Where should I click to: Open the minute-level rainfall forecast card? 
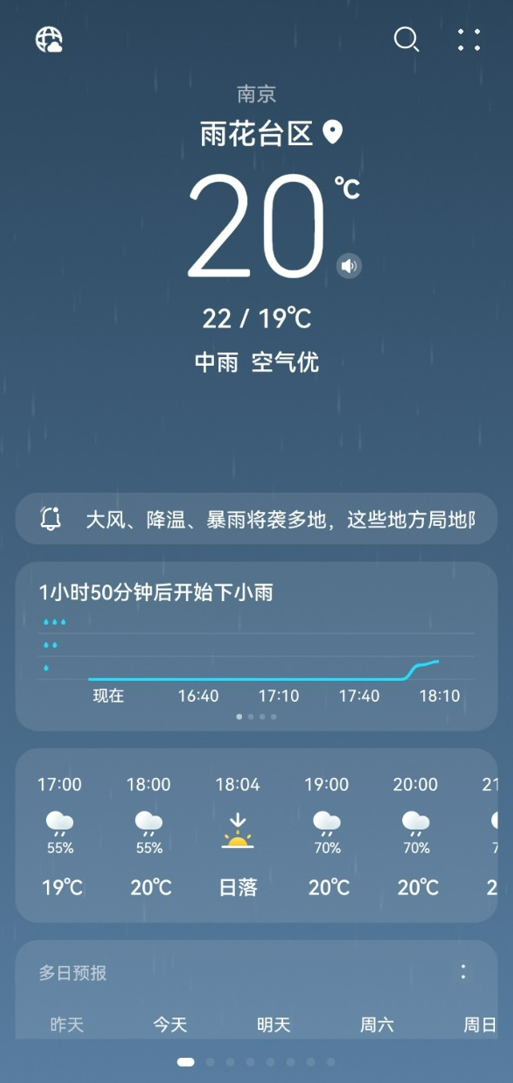pyautogui.click(x=256, y=646)
